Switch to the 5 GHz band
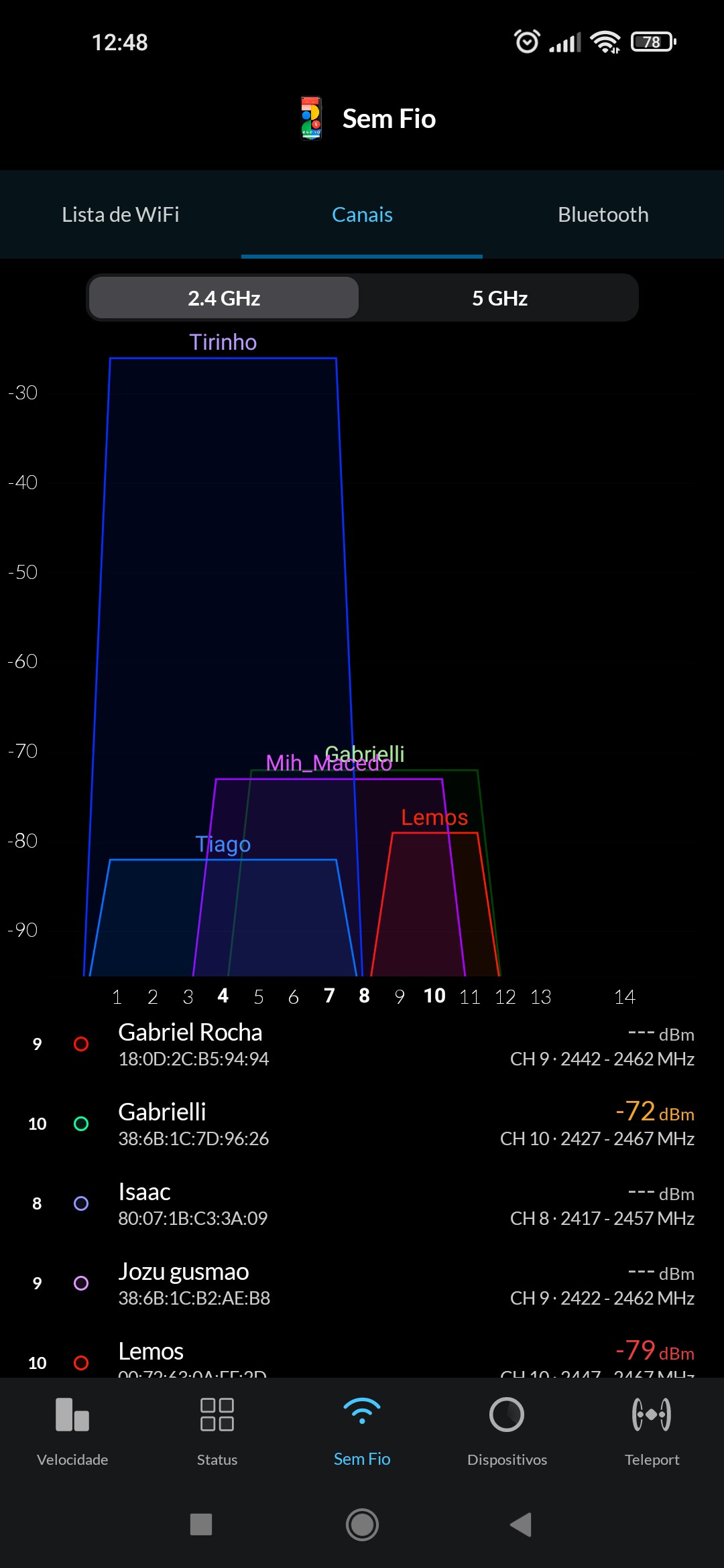The image size is (724, 1568). tap(499, 298)
